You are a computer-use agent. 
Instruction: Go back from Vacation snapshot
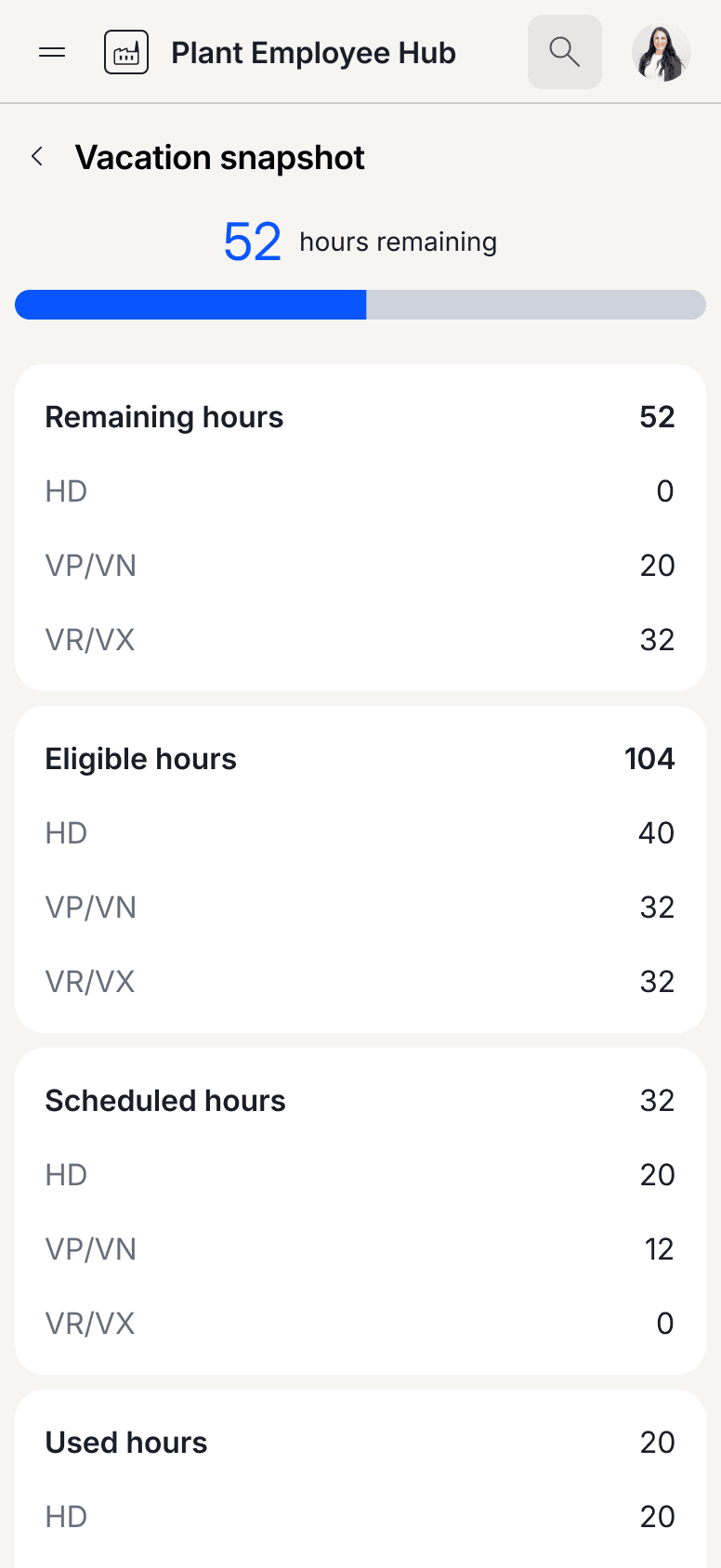37,157
